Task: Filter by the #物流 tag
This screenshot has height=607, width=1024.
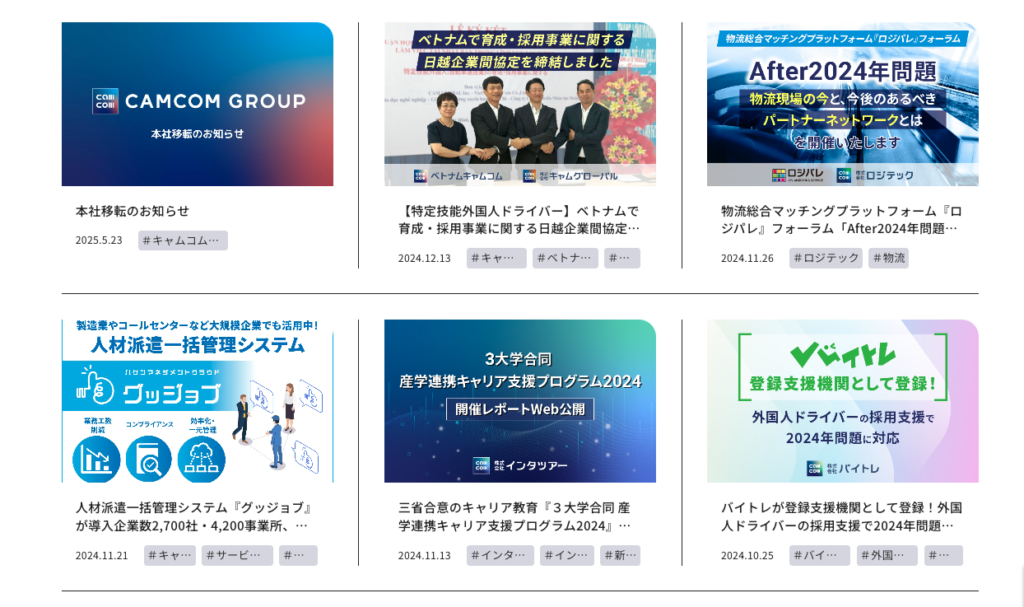Action: [889, 258]
